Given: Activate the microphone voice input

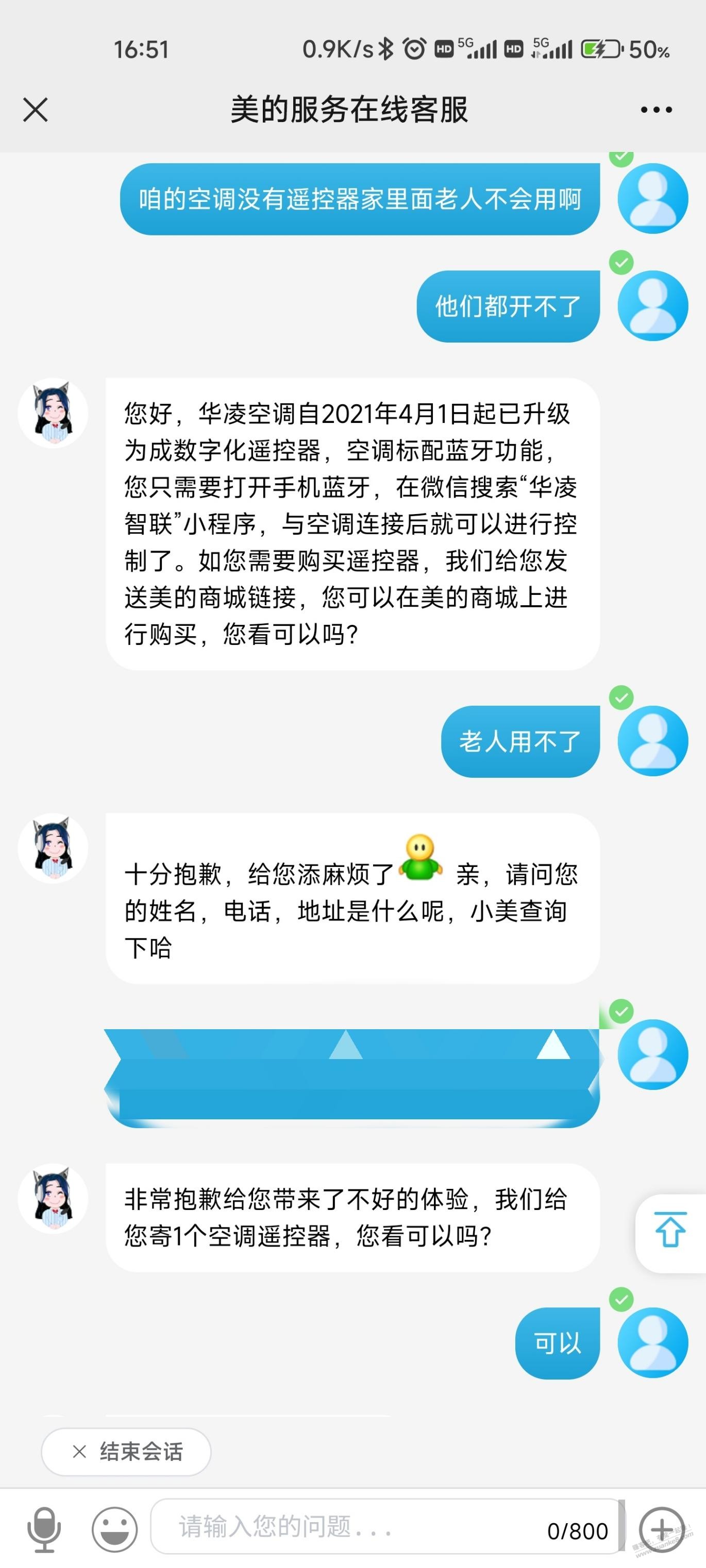Looking at the screenshot, I should [44, 1529].
